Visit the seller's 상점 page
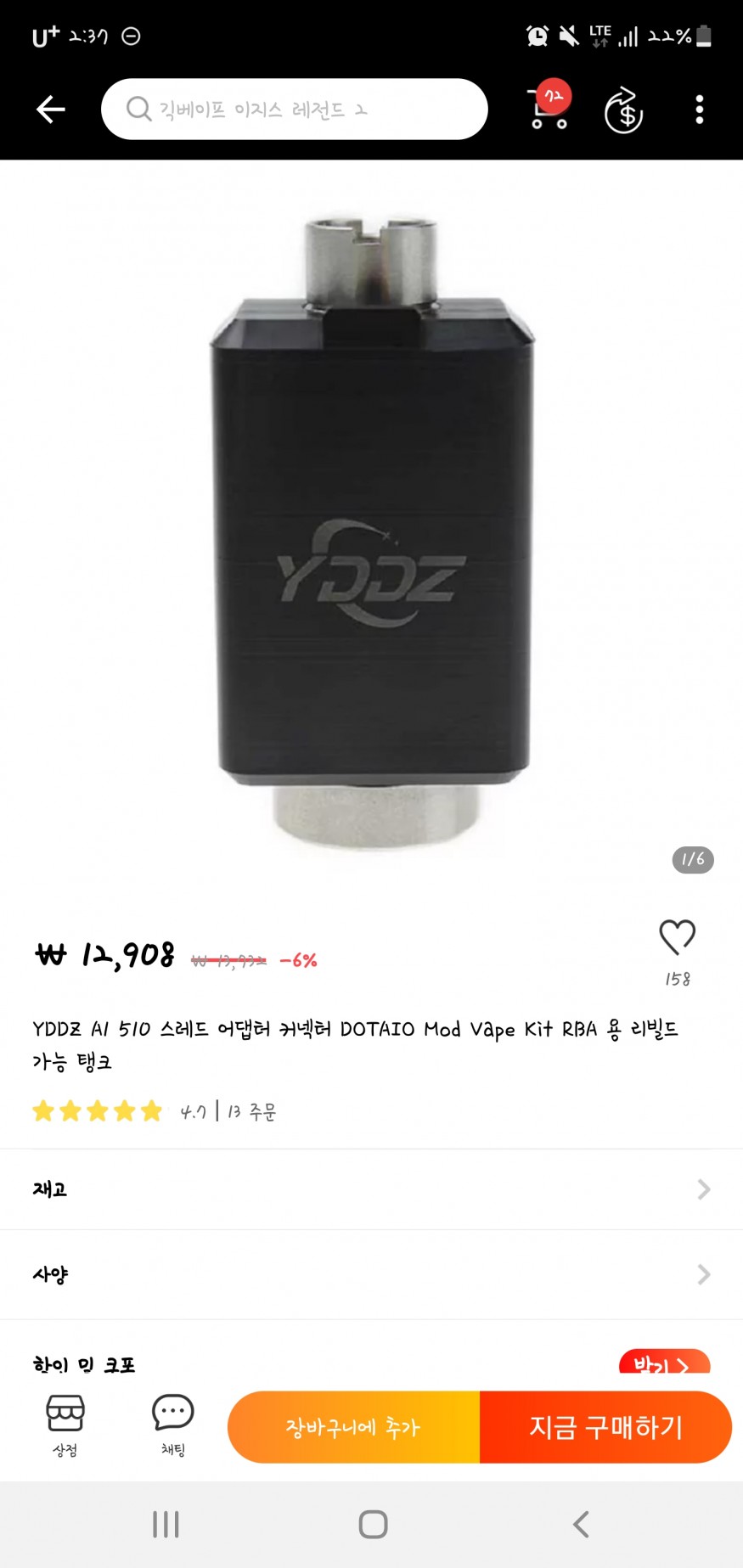 [x=65, y=1425]
